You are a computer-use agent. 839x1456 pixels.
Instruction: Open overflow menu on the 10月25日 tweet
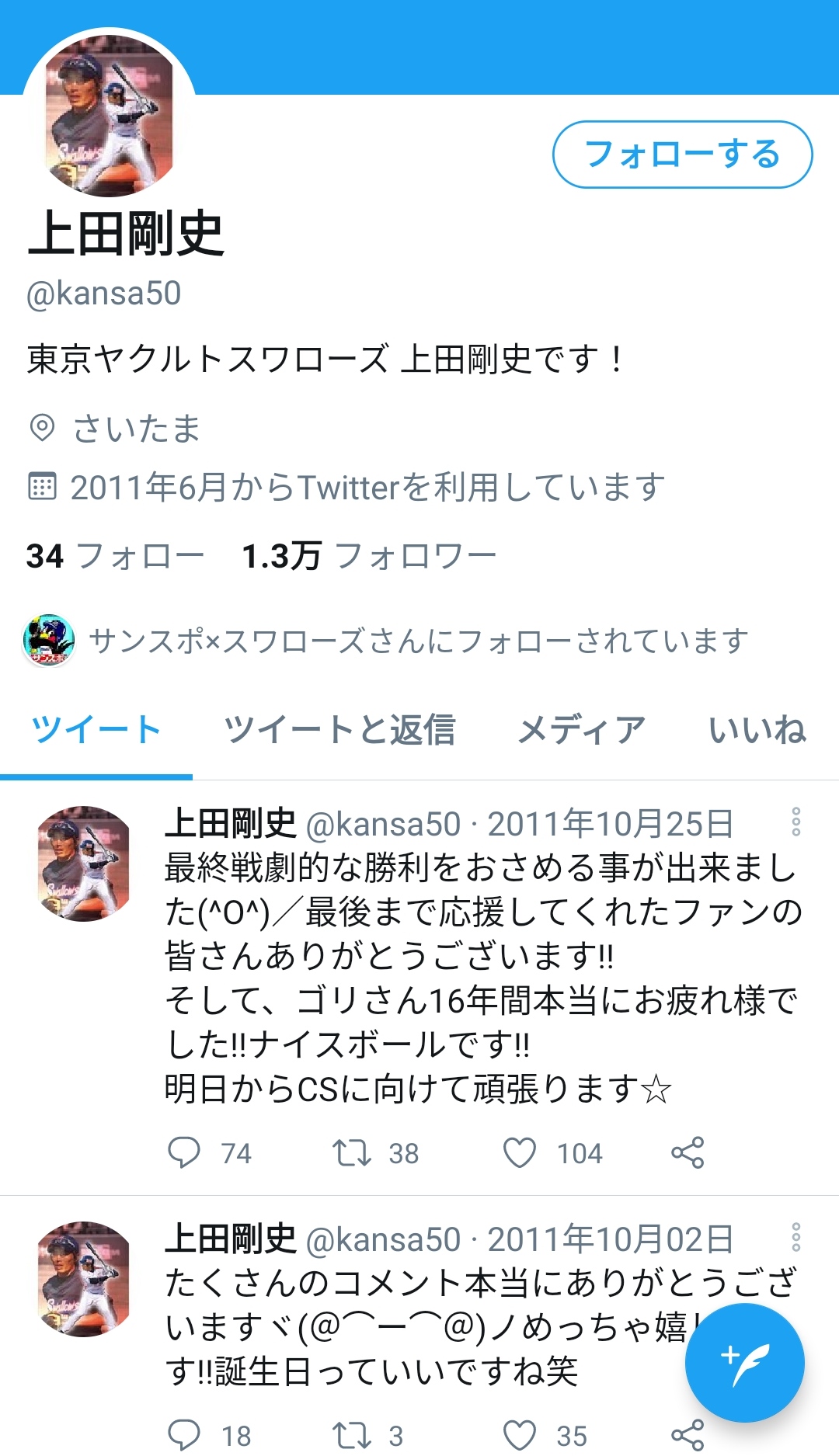pos(795,822)
